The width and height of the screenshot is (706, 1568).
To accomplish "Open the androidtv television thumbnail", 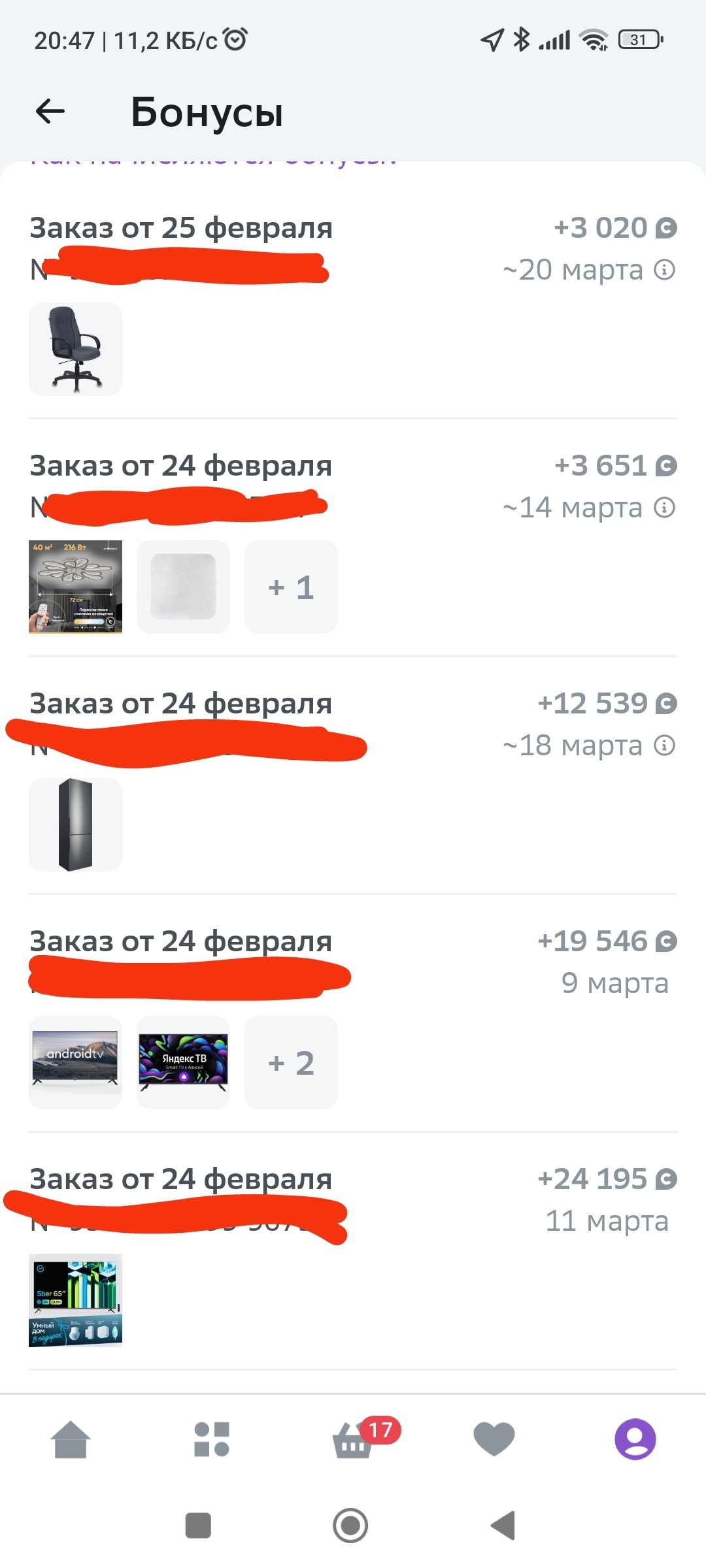I will click(75, 1062).
